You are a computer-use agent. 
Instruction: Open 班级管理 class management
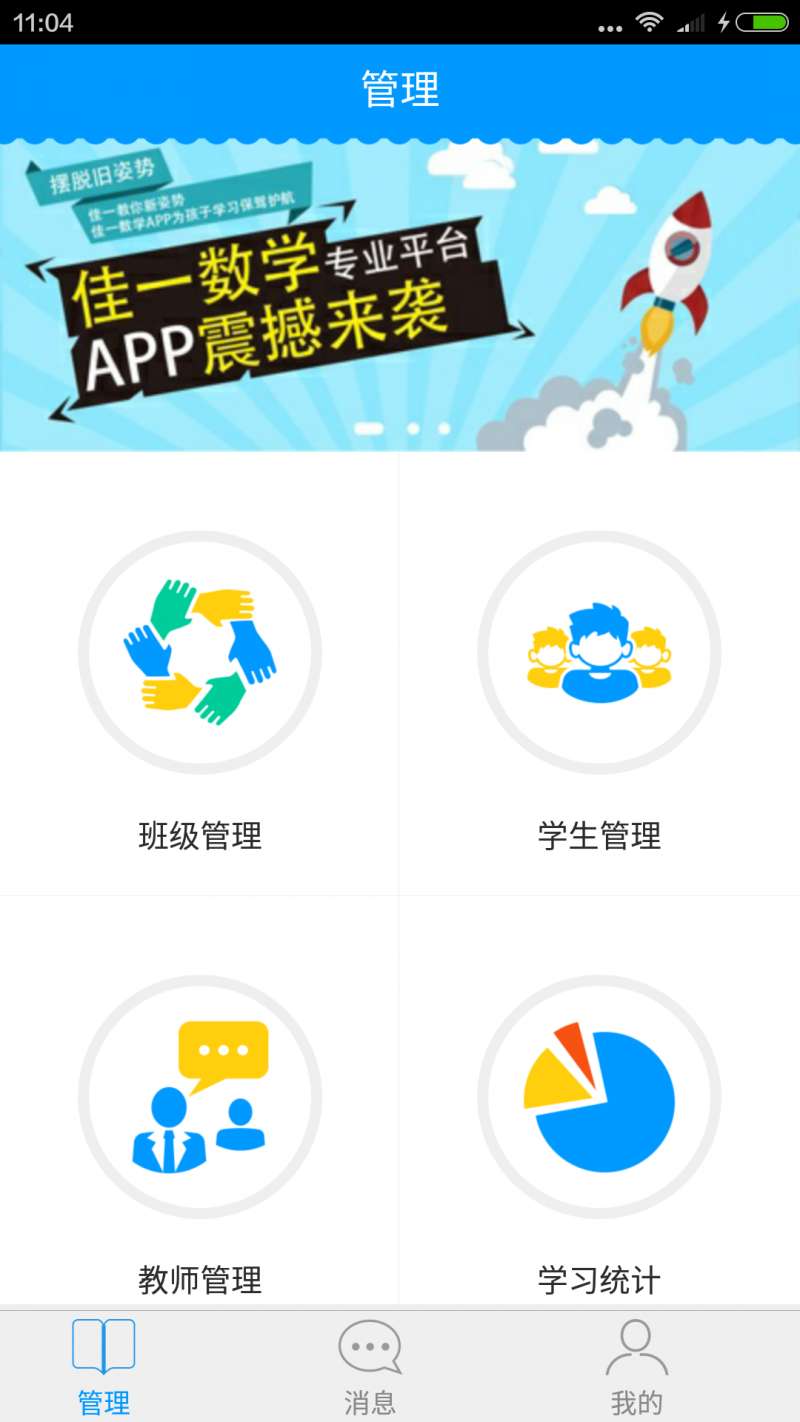tap(199, 674)
